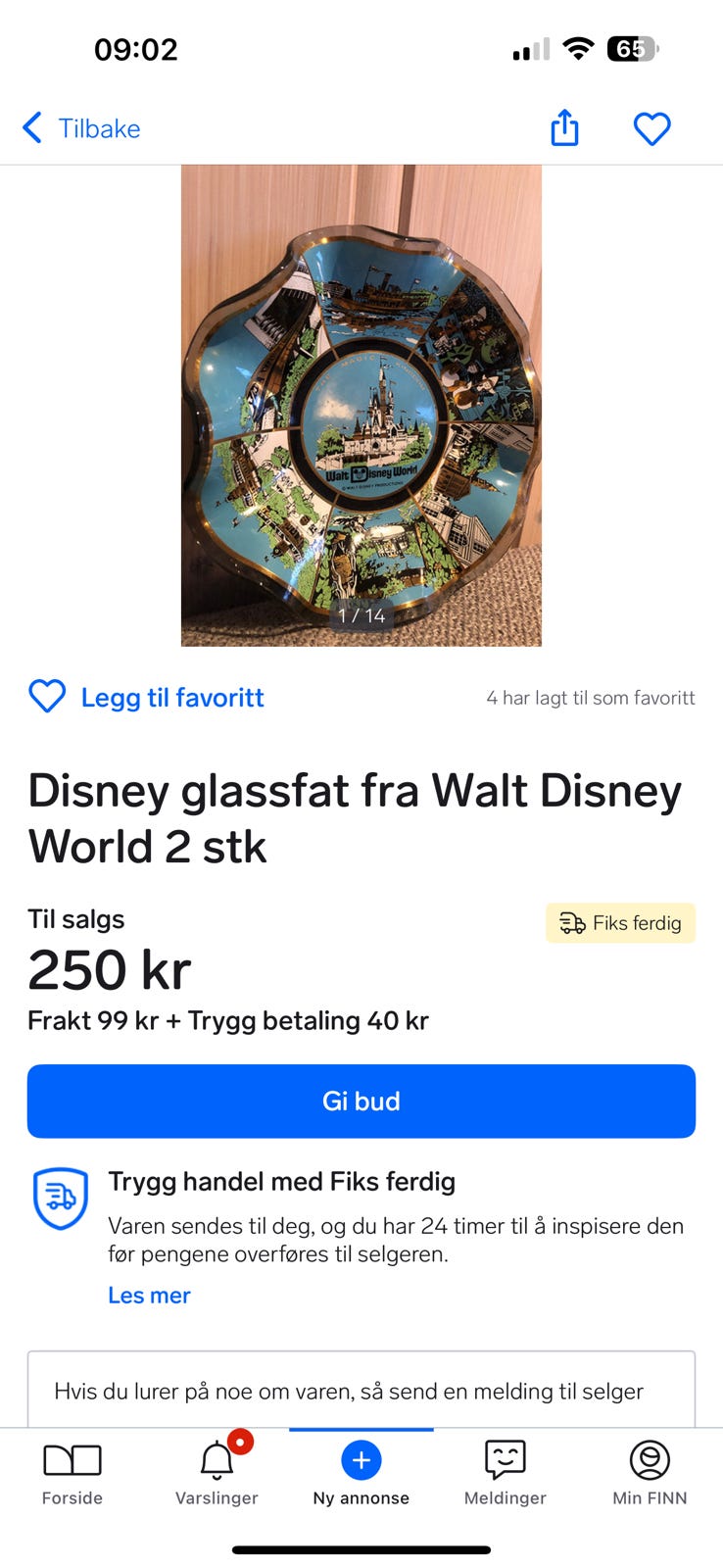Toggle favorite with the top-right heart
723x1568 pixels.
point(651,127)
